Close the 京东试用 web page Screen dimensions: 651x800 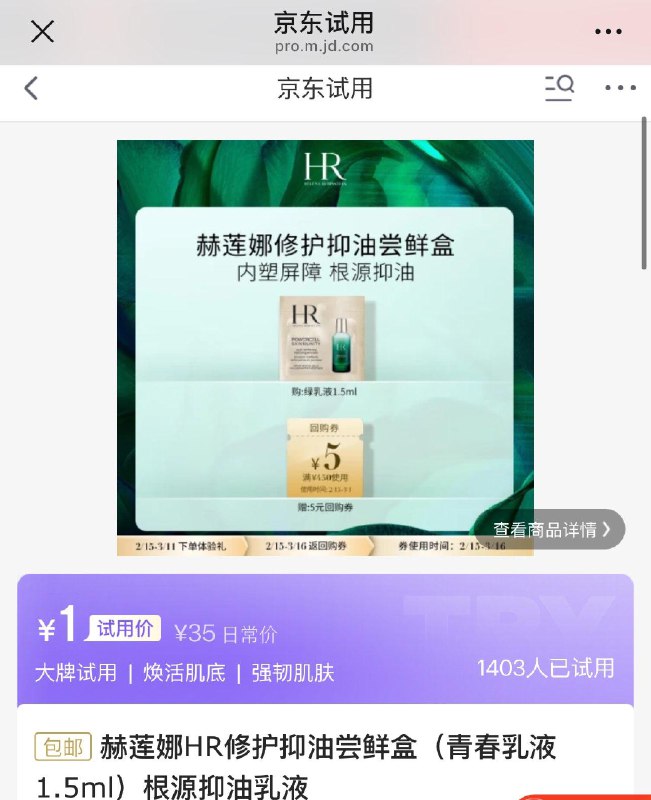(42, 32)
